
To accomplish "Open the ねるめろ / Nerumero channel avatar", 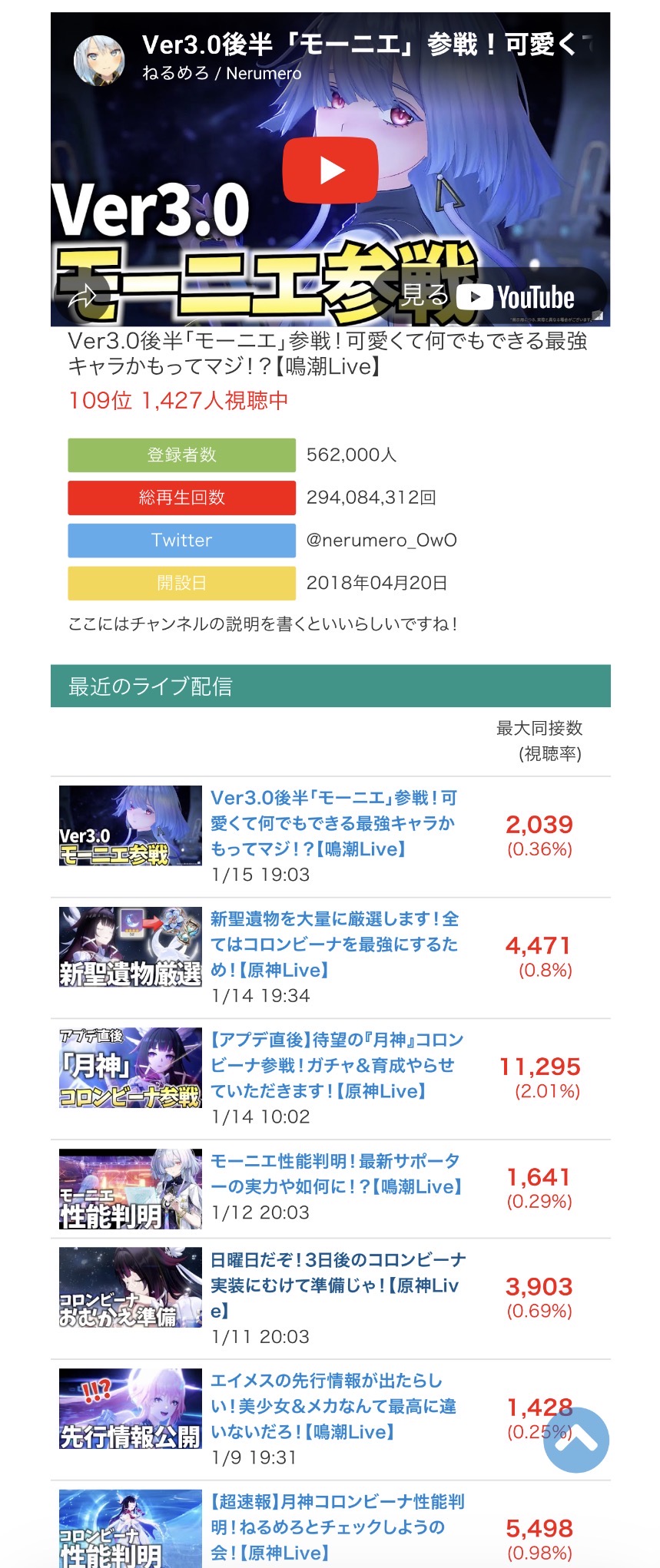I will [99, 60].
